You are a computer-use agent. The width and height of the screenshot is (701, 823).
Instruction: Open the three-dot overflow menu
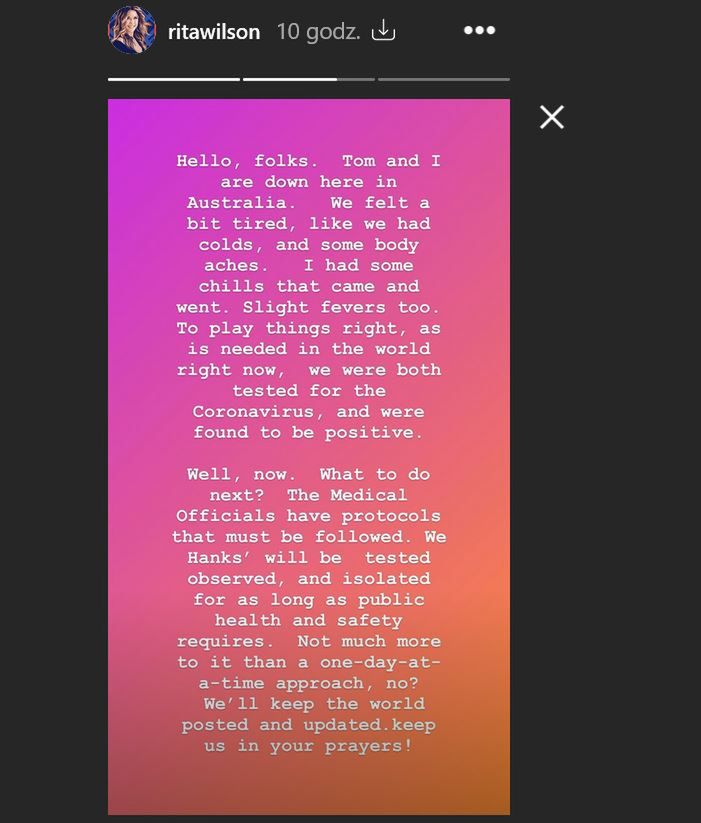click(479, 30)
